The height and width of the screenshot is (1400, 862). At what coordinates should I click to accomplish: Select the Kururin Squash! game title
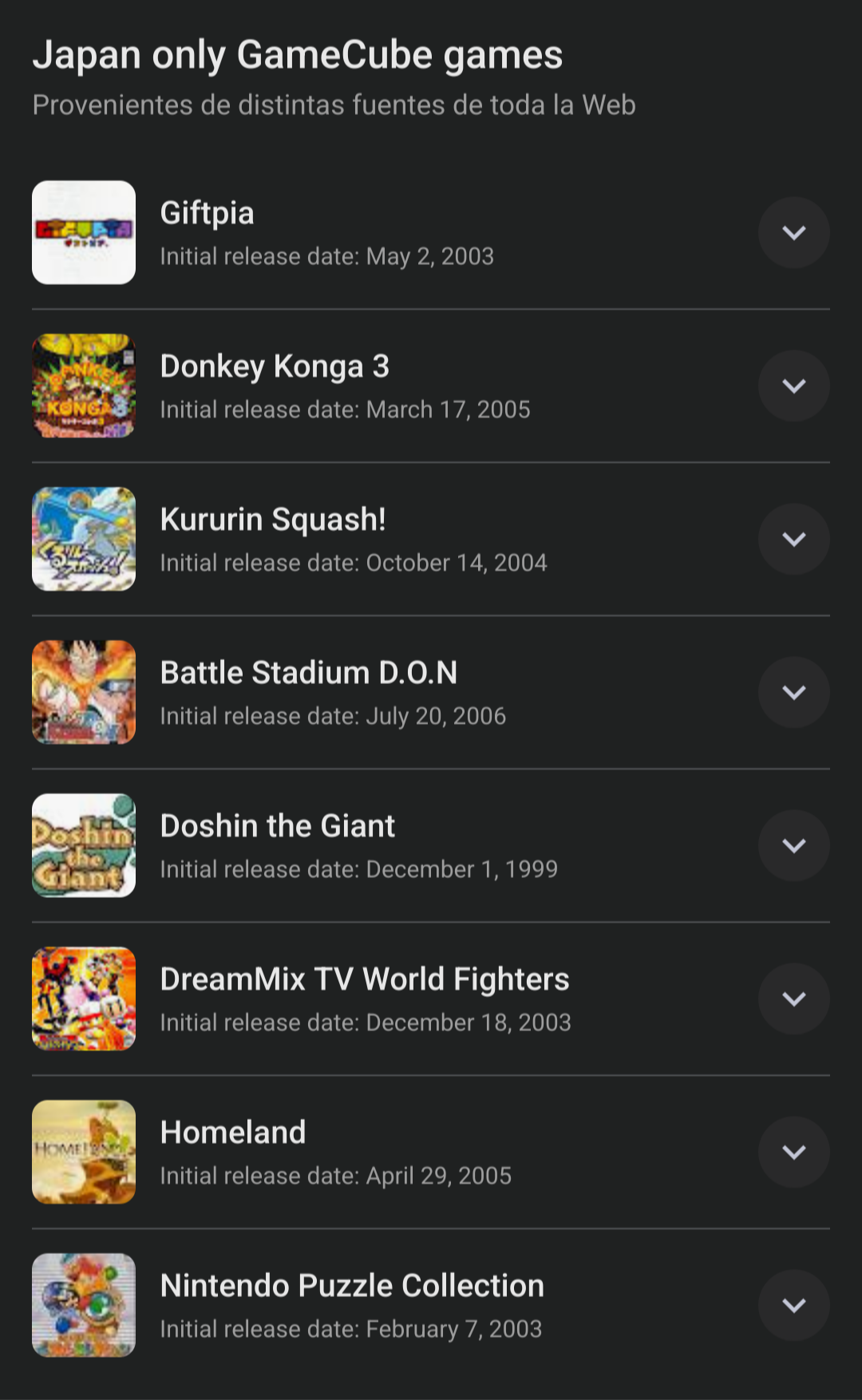(273, 520)
